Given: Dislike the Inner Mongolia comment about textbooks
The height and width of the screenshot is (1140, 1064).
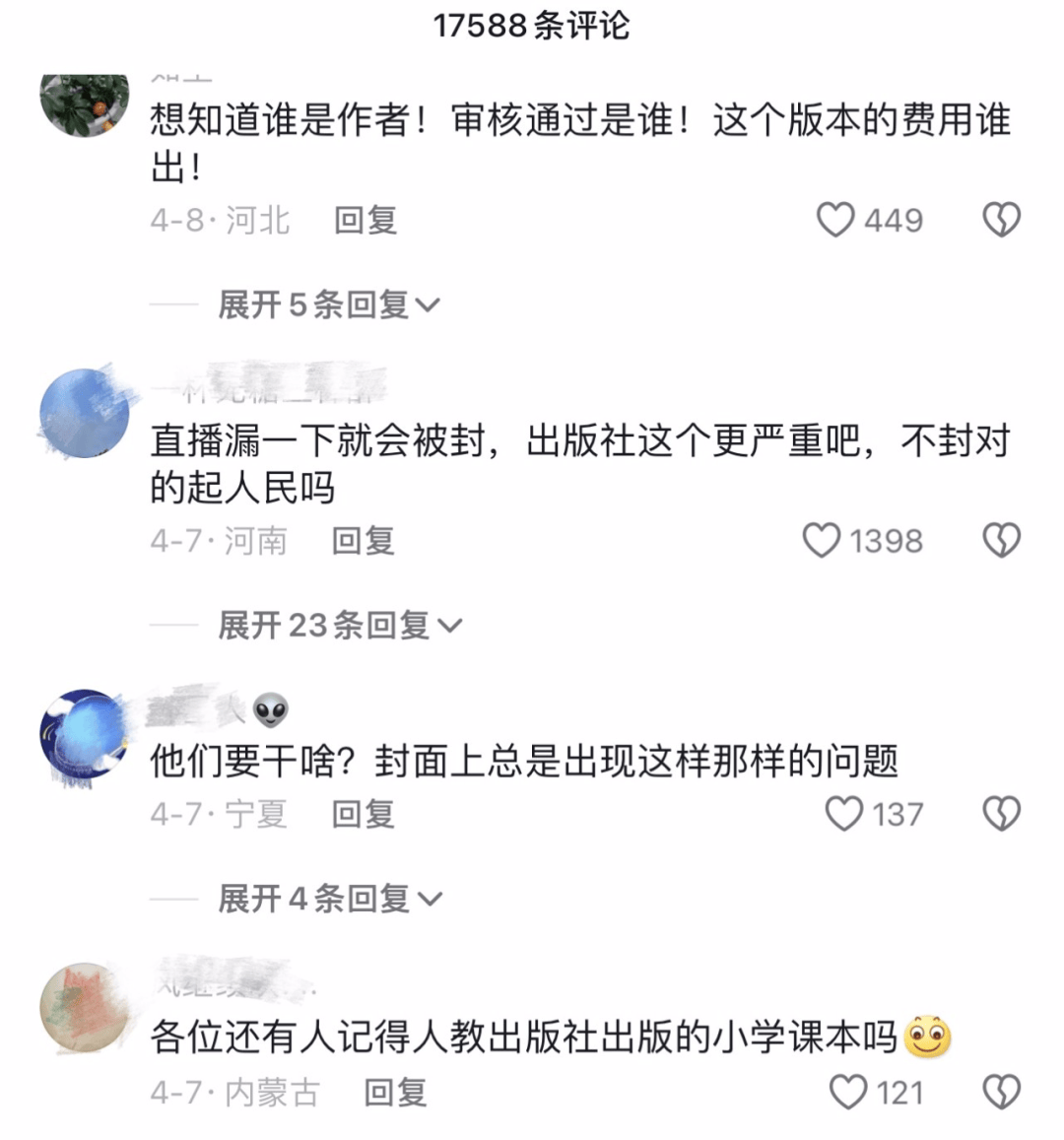Looking at the screenshot, I should 1001,1092.
